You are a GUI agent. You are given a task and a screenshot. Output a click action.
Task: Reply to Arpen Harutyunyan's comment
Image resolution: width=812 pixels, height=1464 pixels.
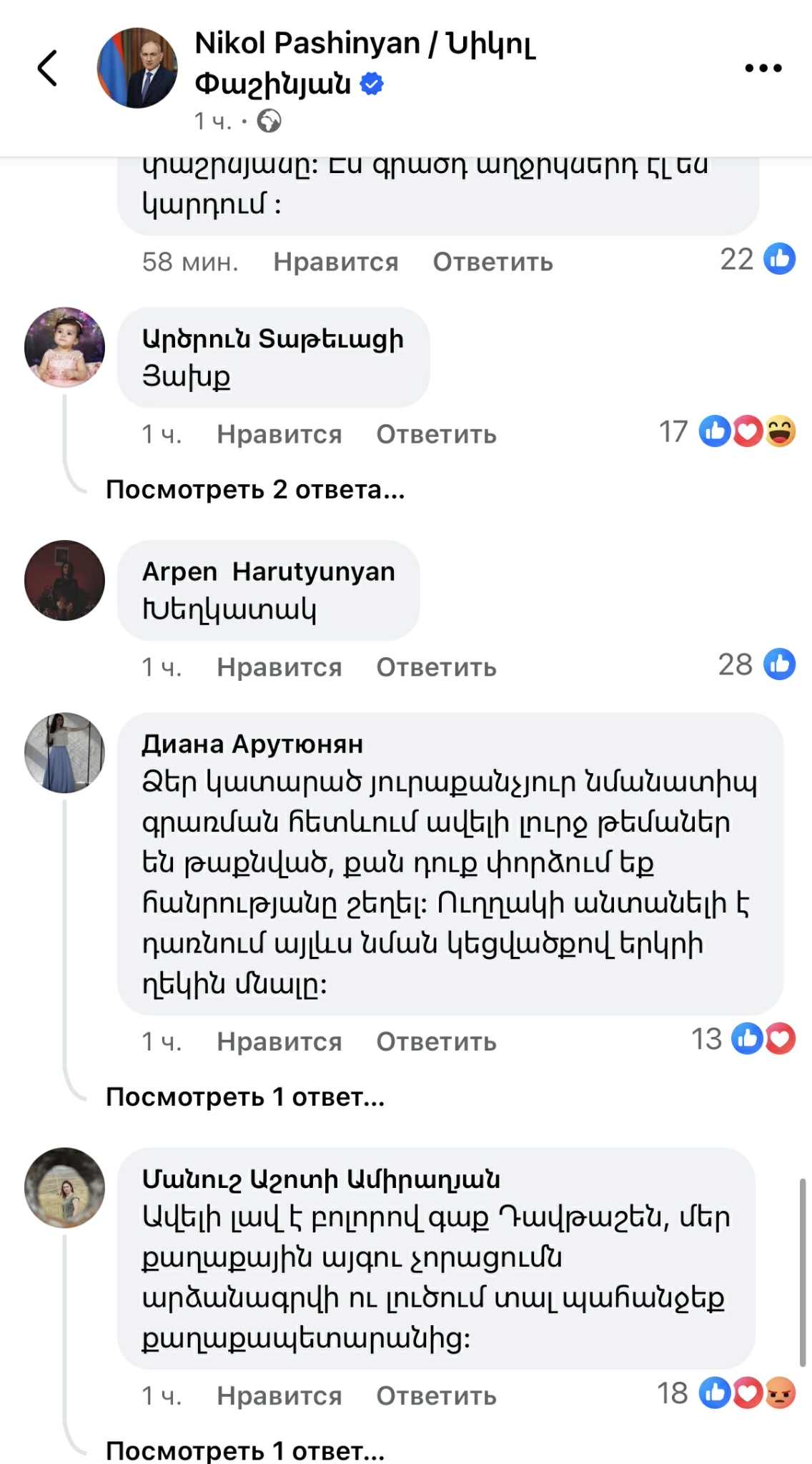pyautogui.click(x=436, y=667)
